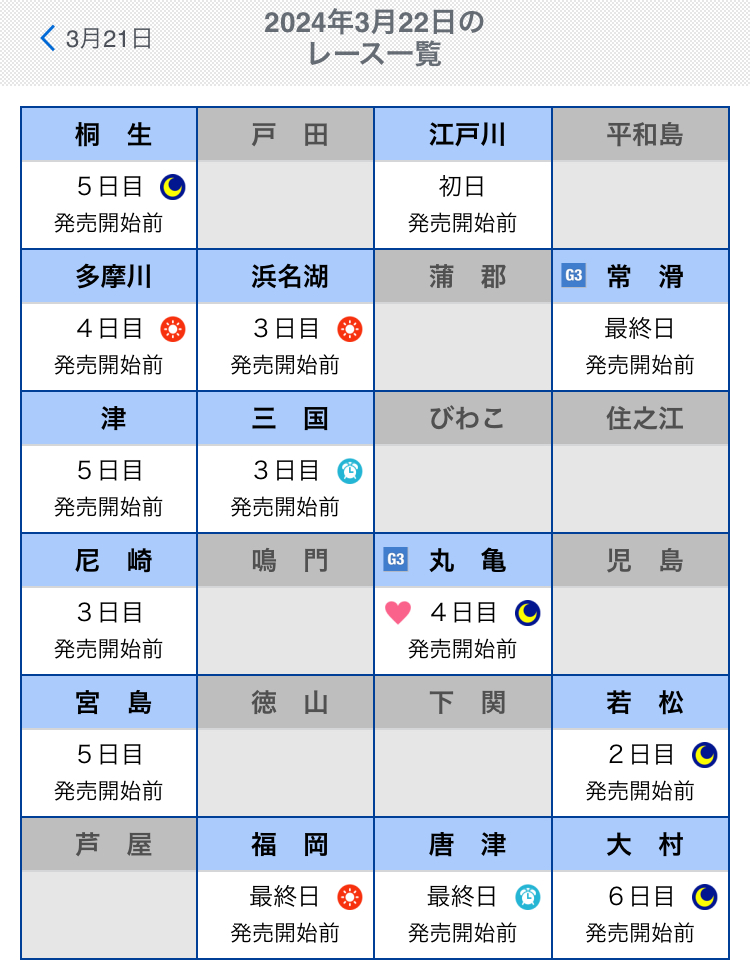Go back to 3月21日 race list
This screenshot has width=750, height=964.
pyautogui.click(x=96, y=39)
